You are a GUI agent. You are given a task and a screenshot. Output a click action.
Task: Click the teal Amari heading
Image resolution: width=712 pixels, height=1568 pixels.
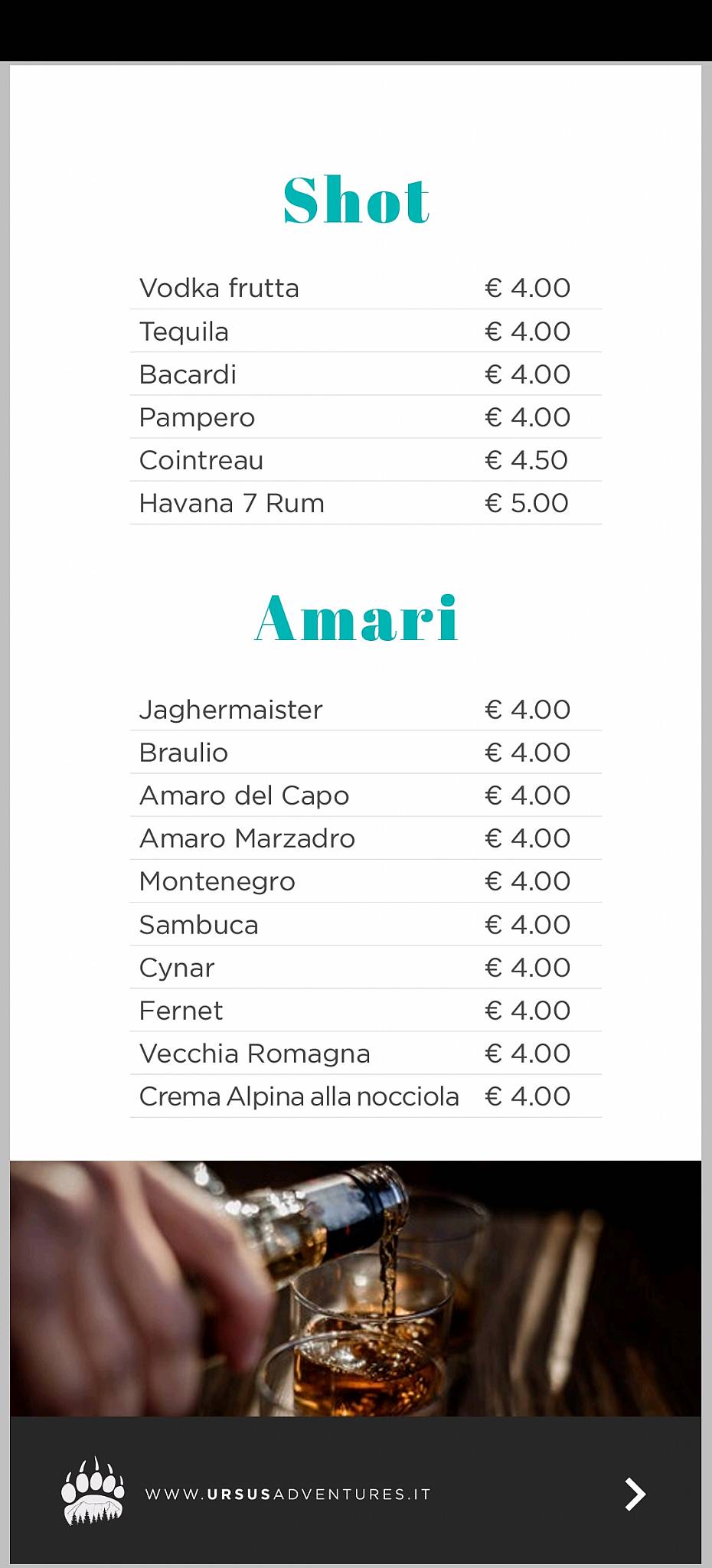tap(357, 620)
